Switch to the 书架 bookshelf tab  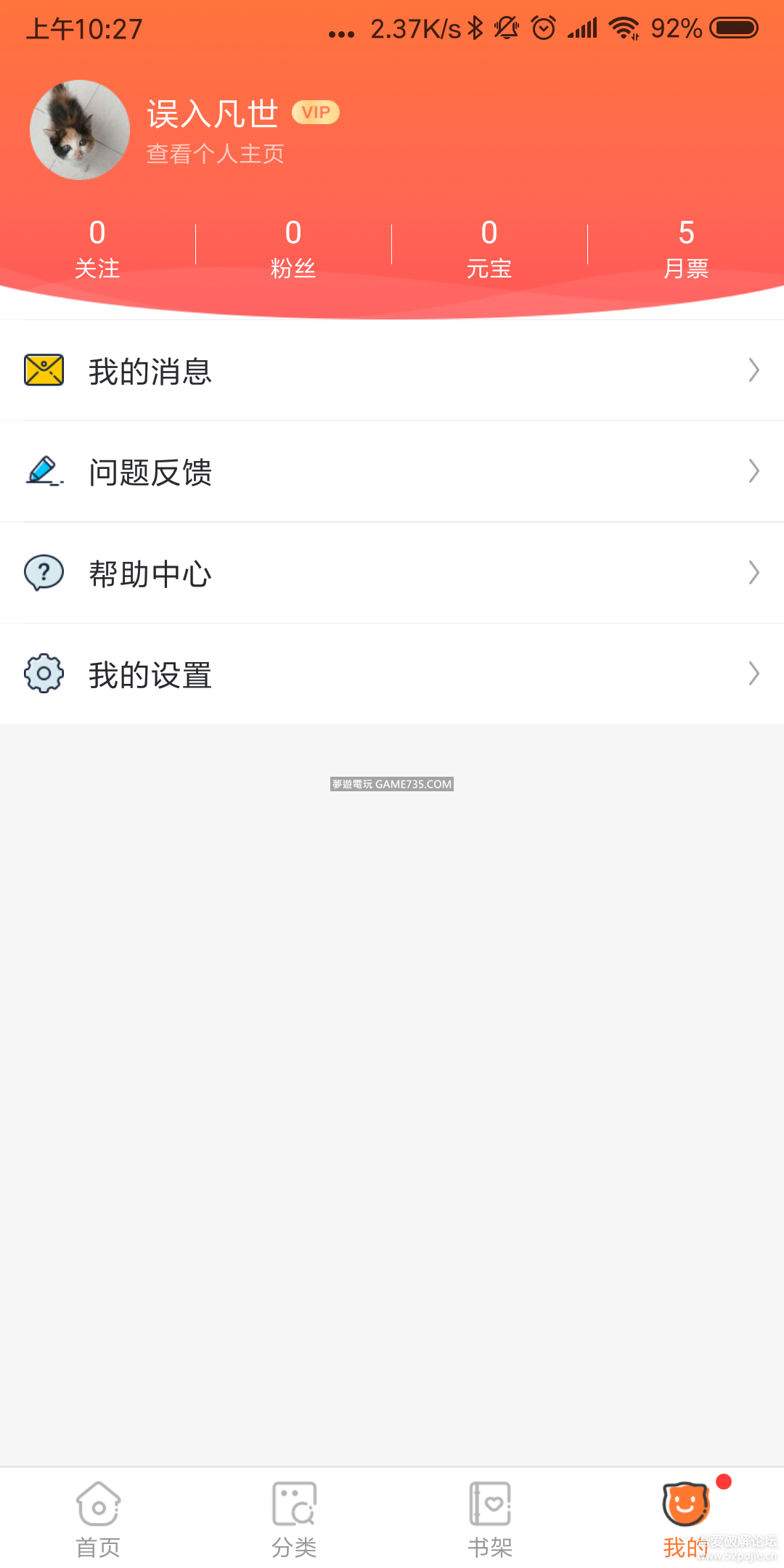pos(490,1519)
